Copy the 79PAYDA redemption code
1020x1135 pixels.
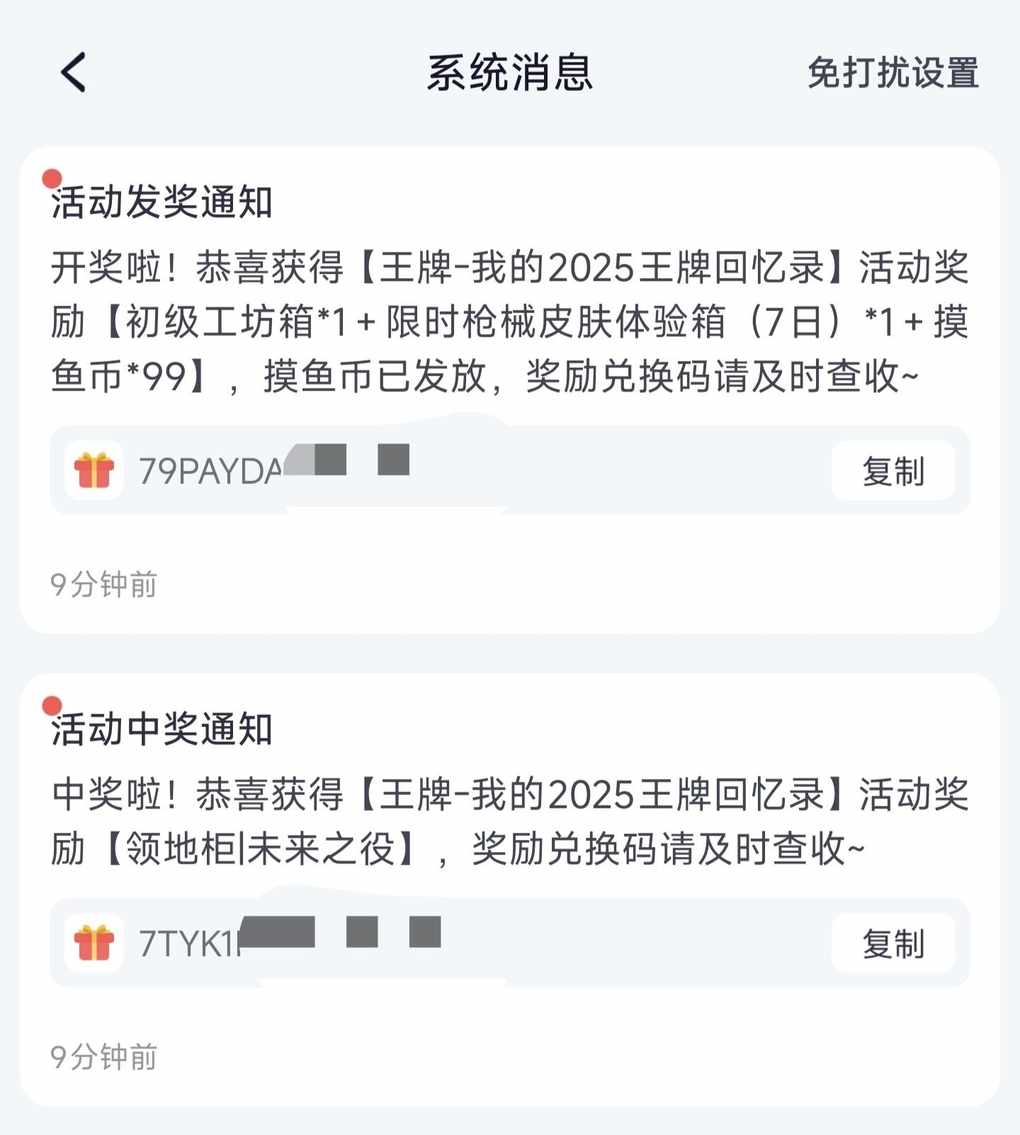893,471
